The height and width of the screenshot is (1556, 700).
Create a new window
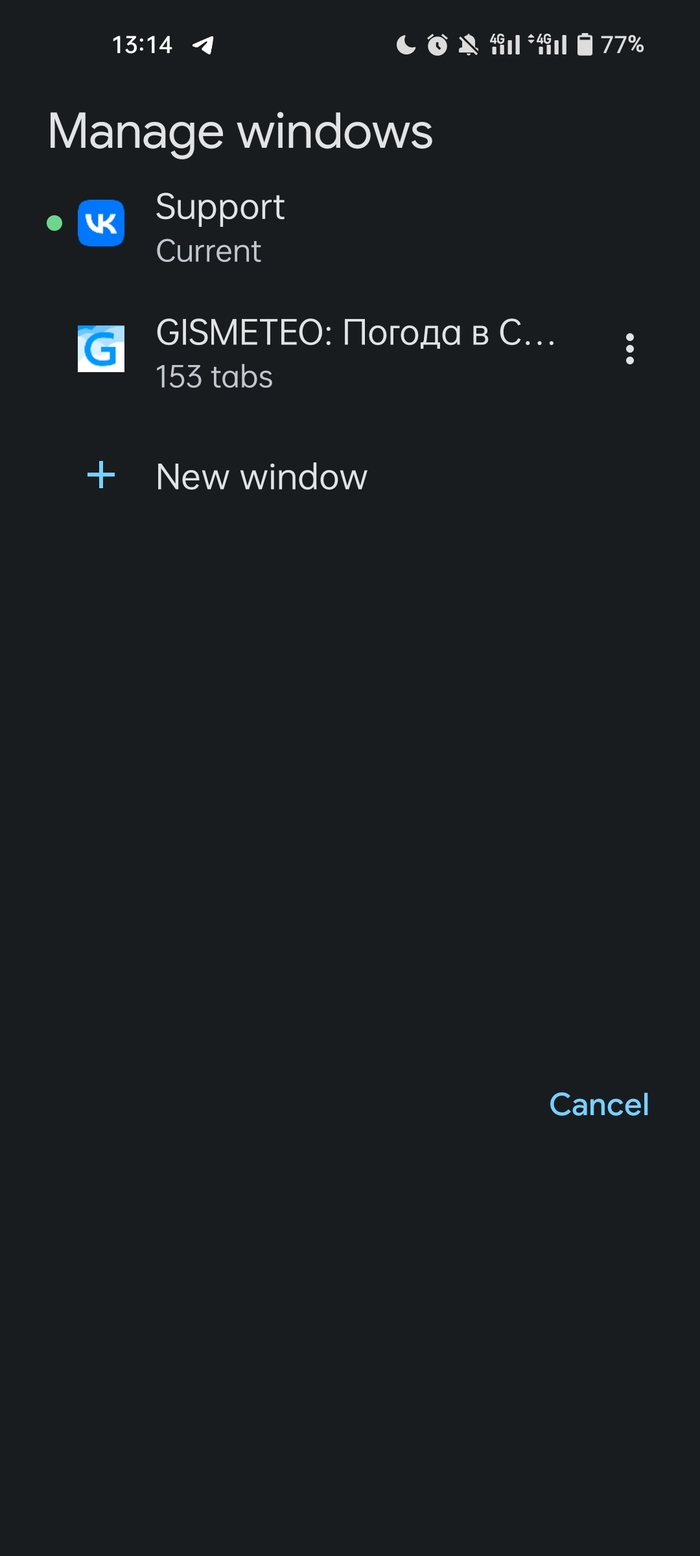[260, 477]
